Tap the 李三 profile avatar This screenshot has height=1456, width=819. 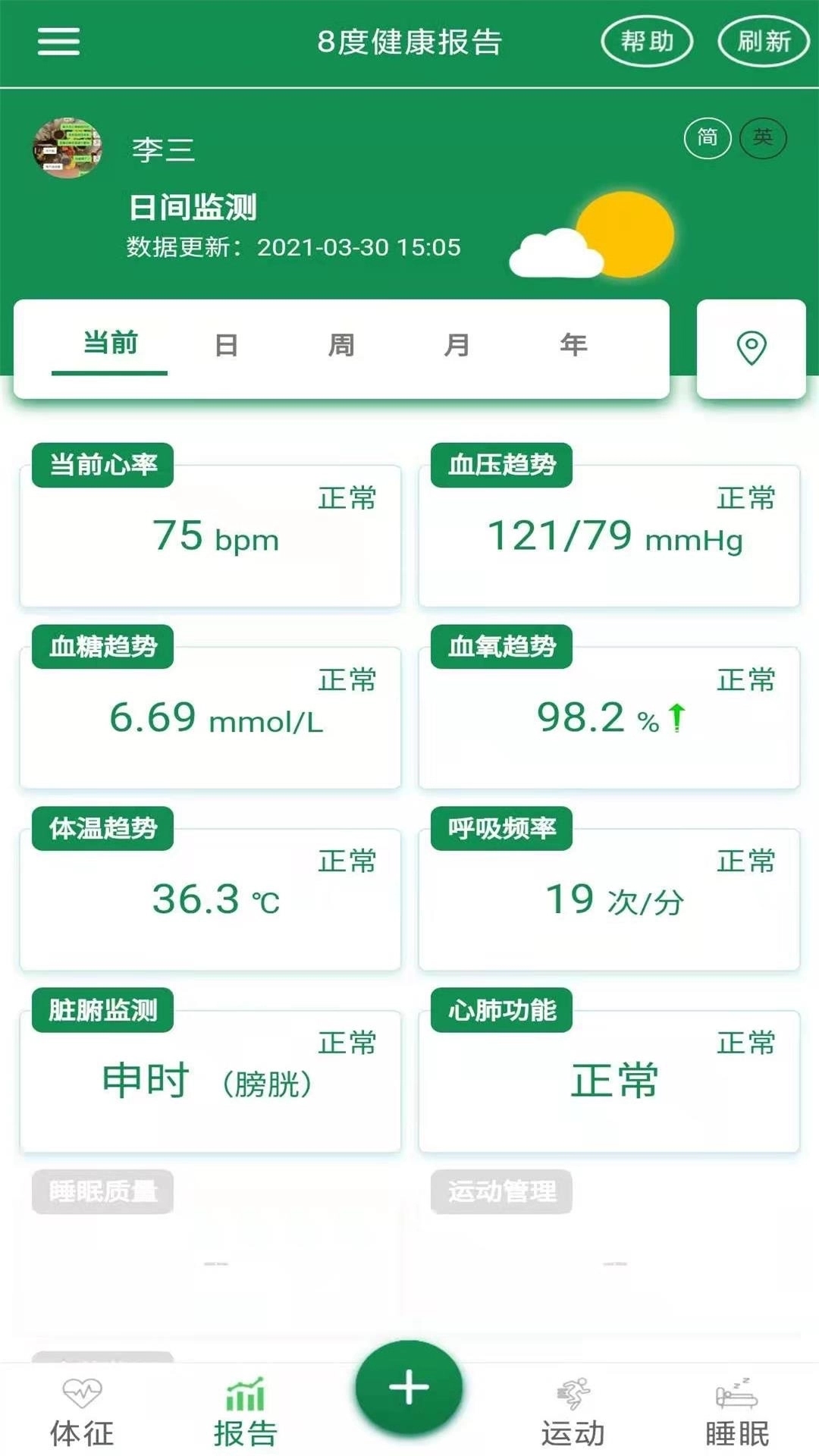tap(68, 146)
